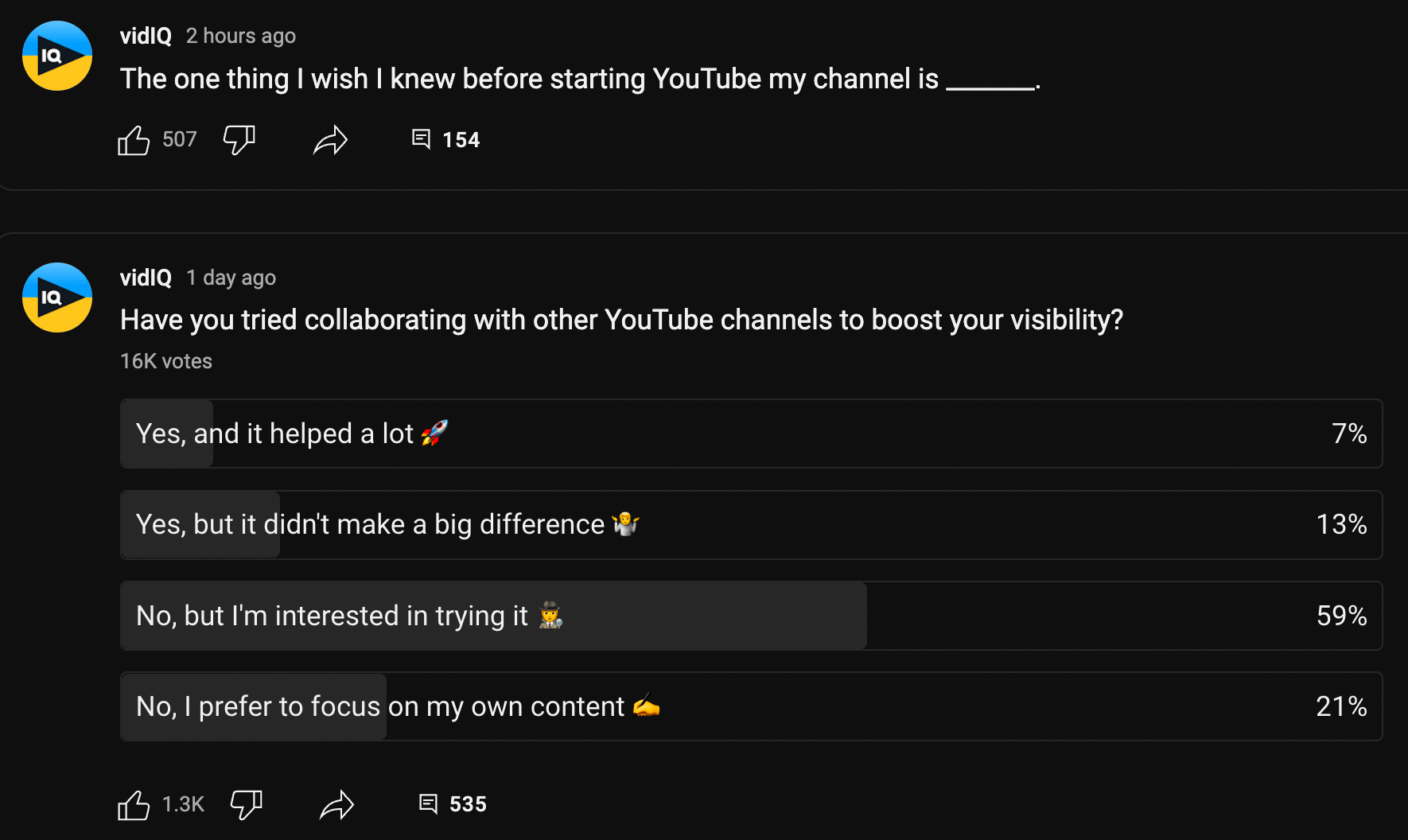Screen dimensions: 1408x840
Task: Select 'No, but I'm interested in trying it'
Action: 751,616
